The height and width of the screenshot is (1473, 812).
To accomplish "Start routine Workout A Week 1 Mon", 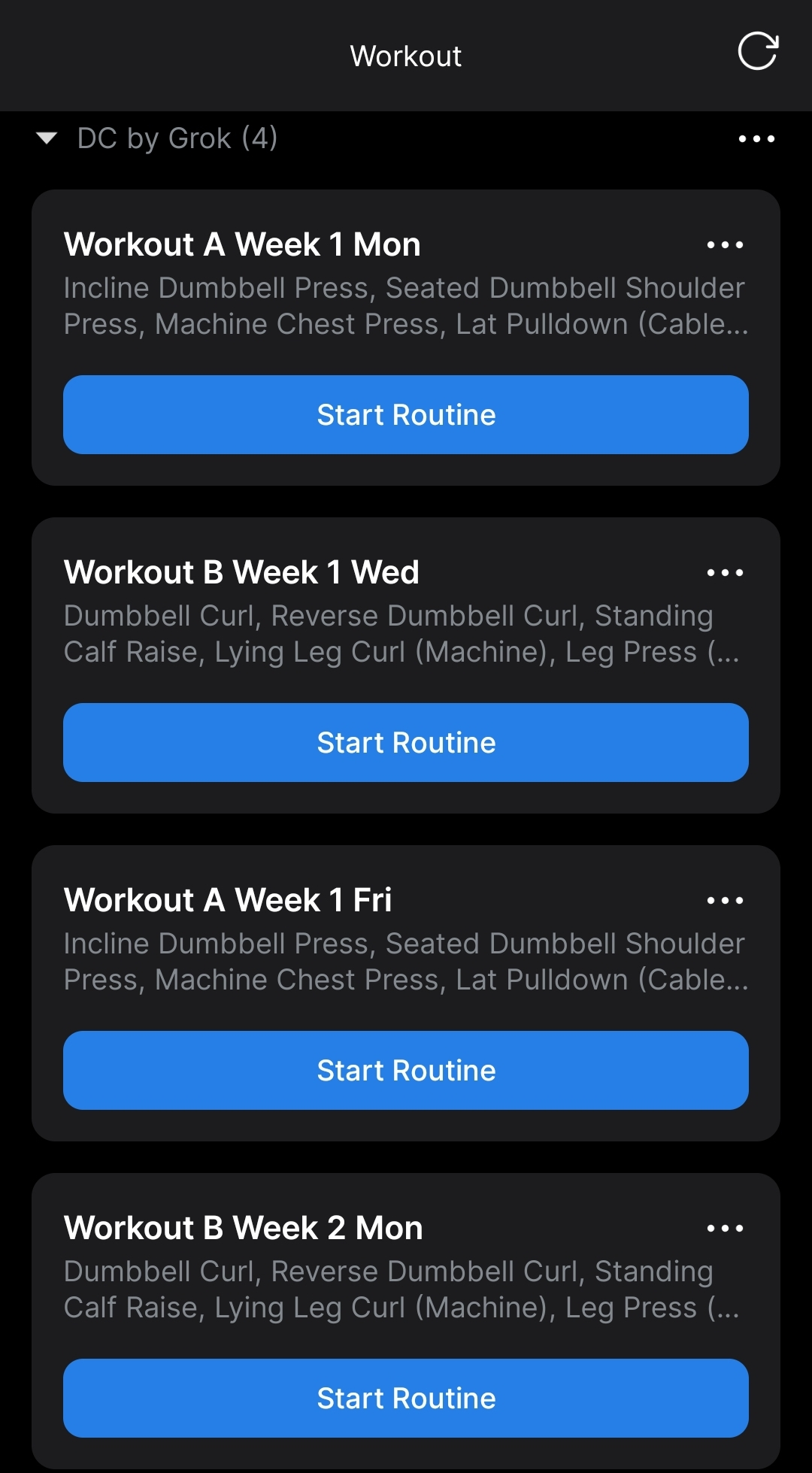I will pyautogui.click(x=406, y=414).
